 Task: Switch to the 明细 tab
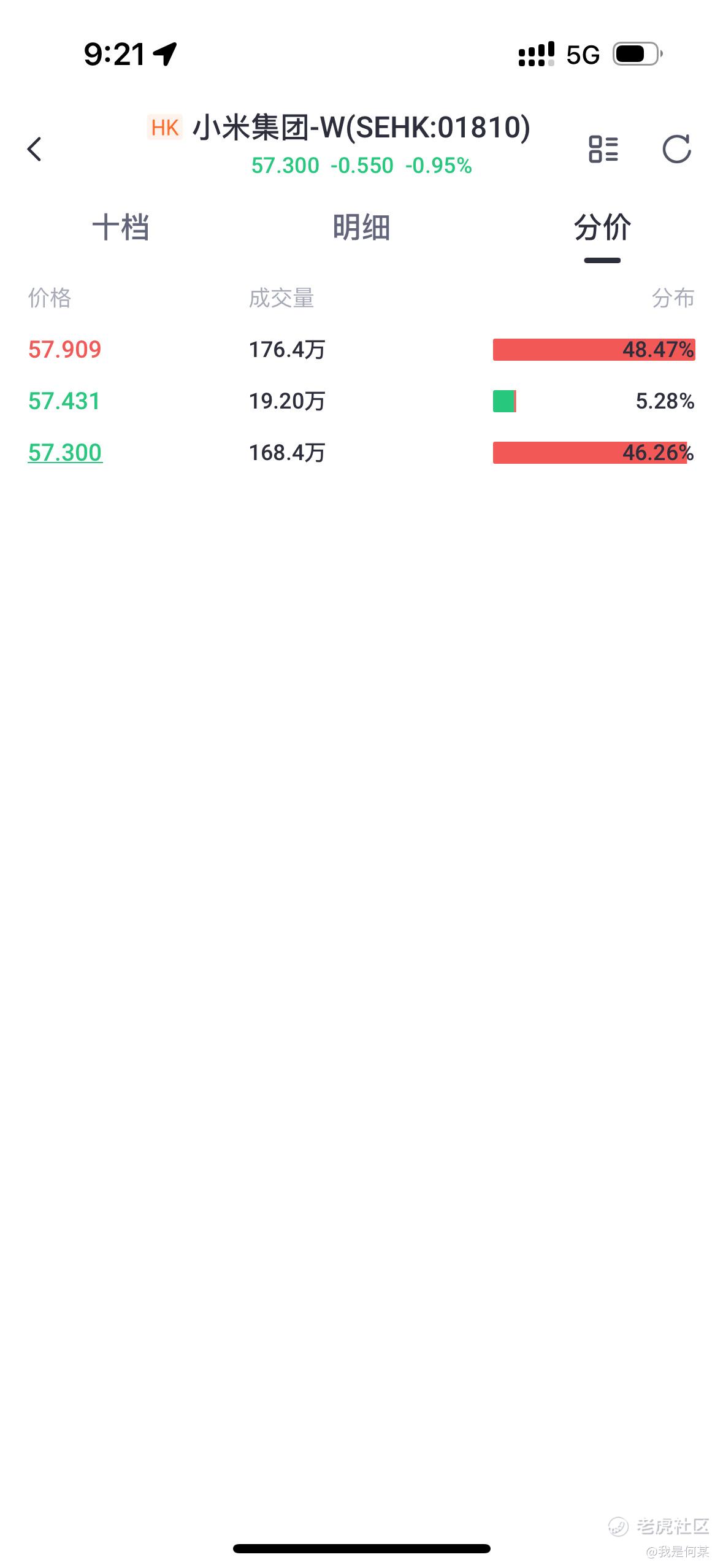(x=362, y=228)
